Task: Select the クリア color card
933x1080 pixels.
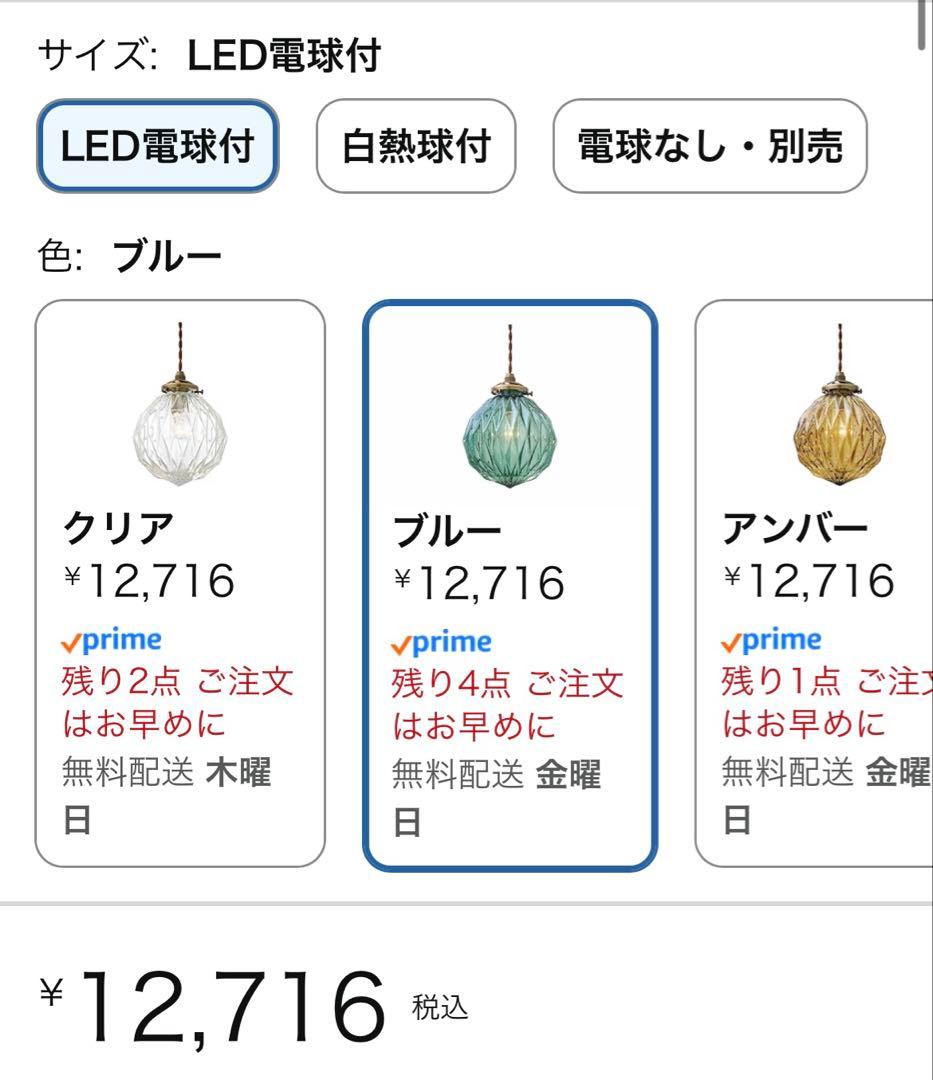Action: 180,583
